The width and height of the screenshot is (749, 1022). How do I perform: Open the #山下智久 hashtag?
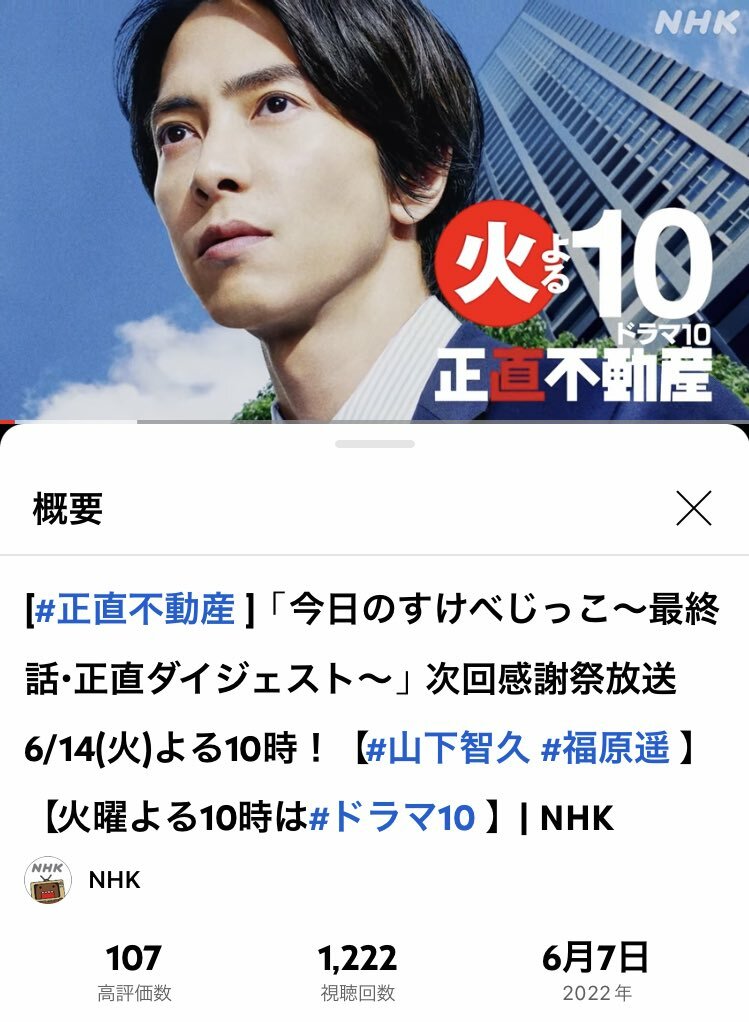[x=447, y=748]
